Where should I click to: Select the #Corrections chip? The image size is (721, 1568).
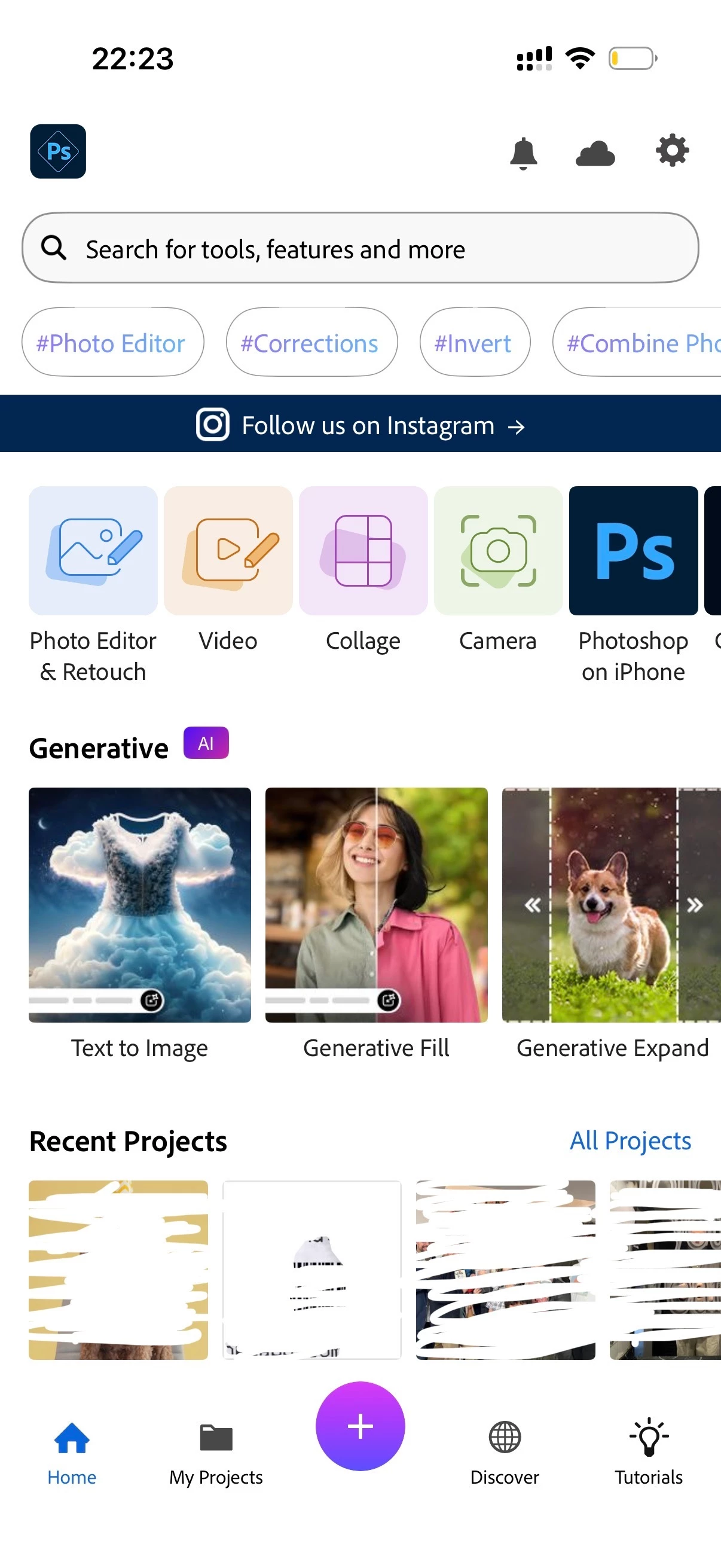[311, 343]
